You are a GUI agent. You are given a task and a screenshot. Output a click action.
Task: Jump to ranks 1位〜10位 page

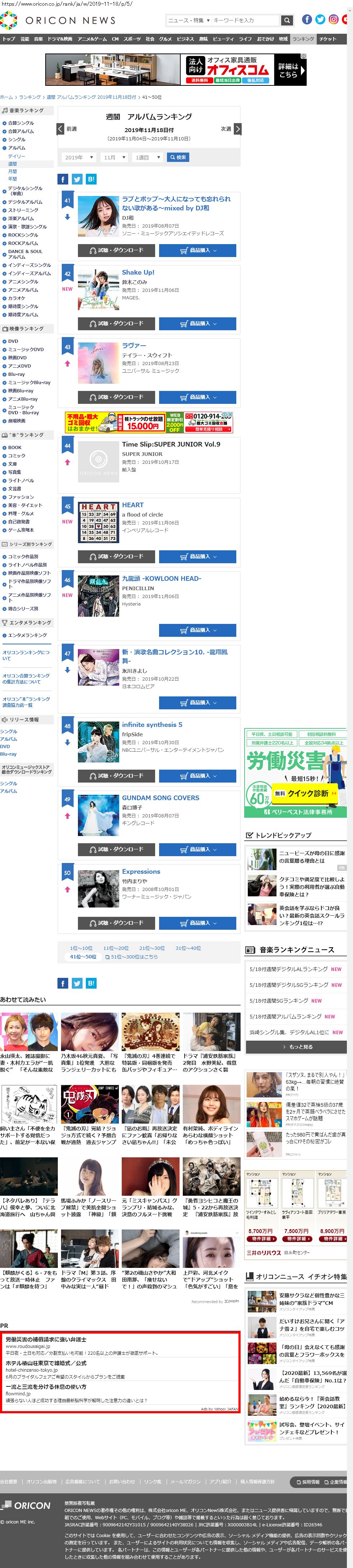[81, 948]
